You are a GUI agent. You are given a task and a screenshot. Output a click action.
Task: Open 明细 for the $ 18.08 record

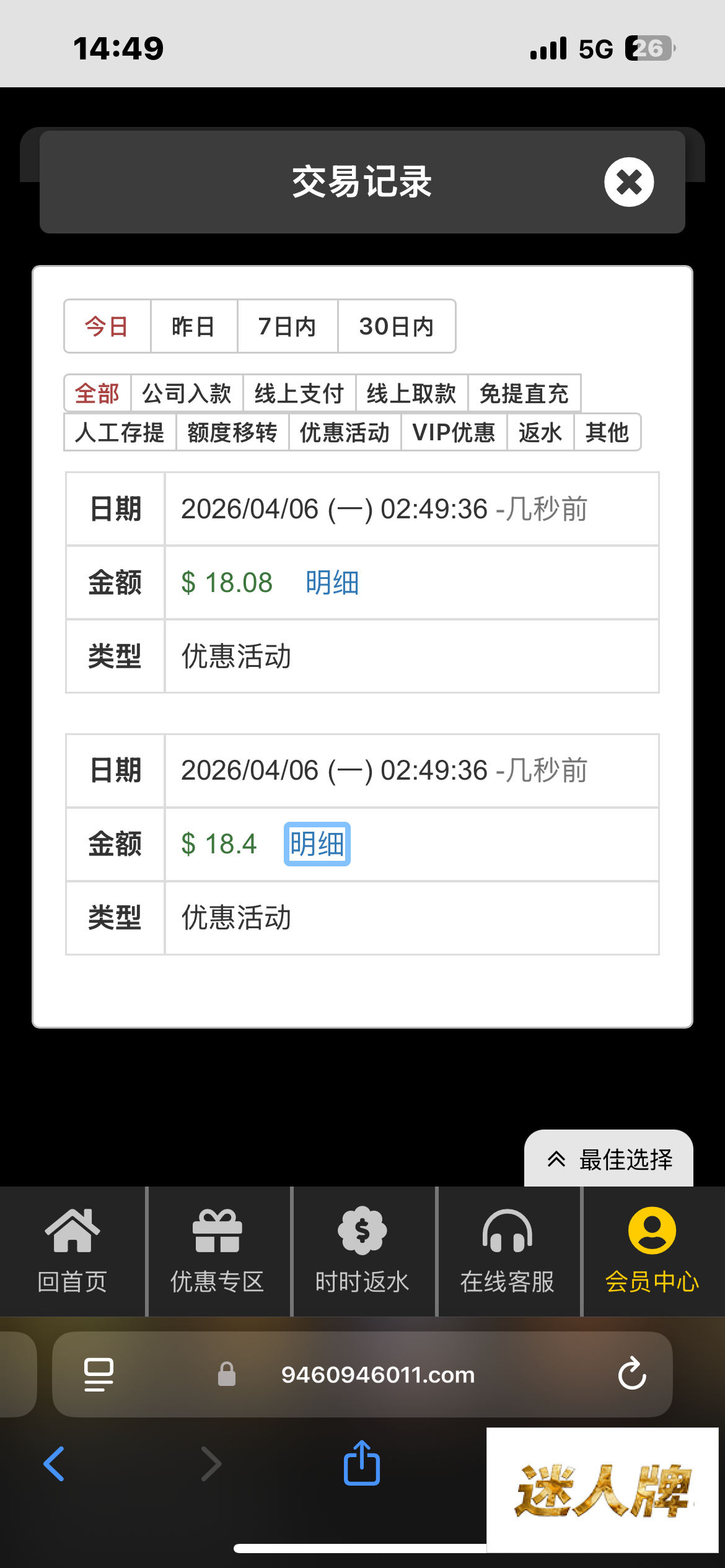pos(332,583)
